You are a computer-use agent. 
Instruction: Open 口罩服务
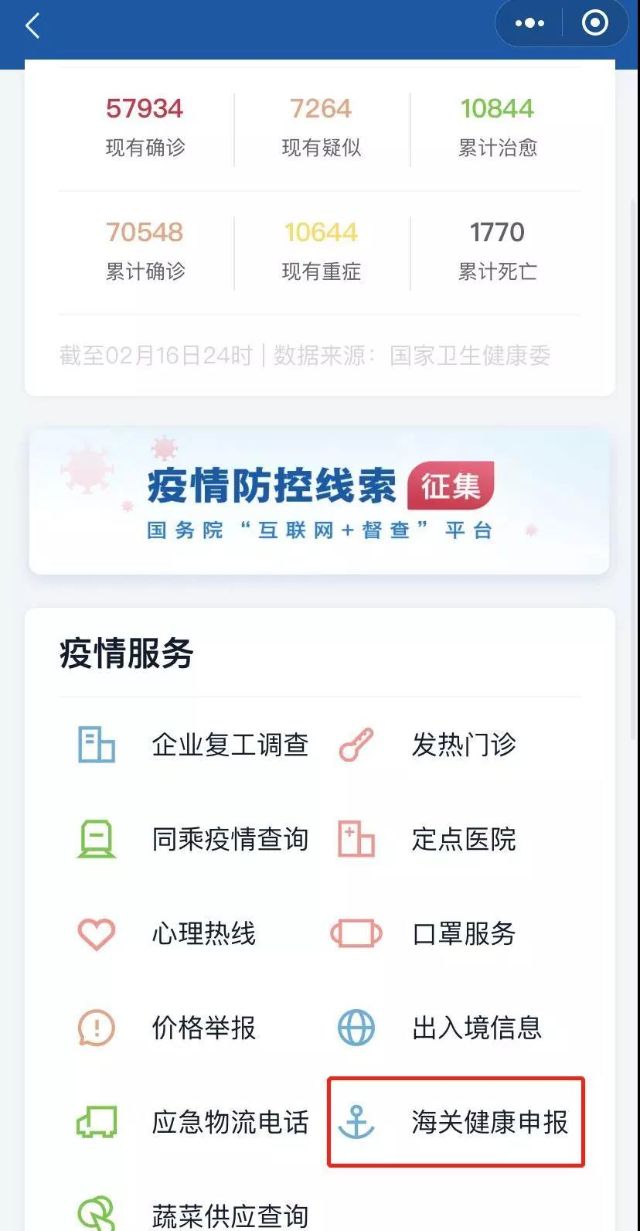pos(463,934)
